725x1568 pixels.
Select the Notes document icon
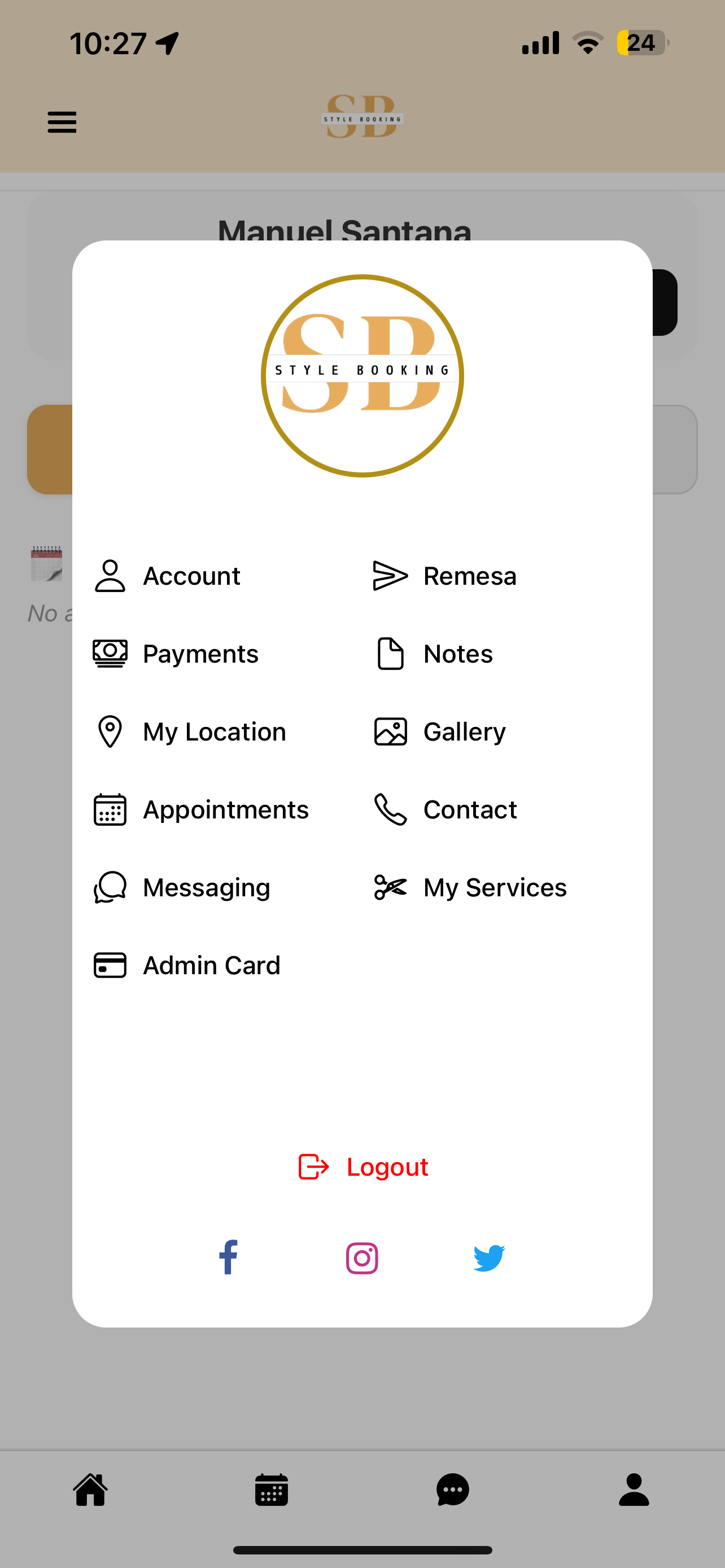(390, 653)
